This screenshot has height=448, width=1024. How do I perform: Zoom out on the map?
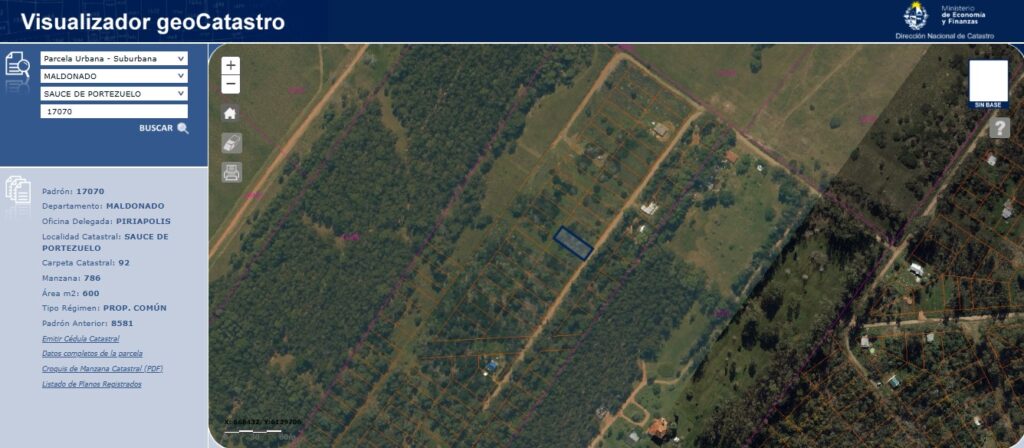click(x=231, y=84)
